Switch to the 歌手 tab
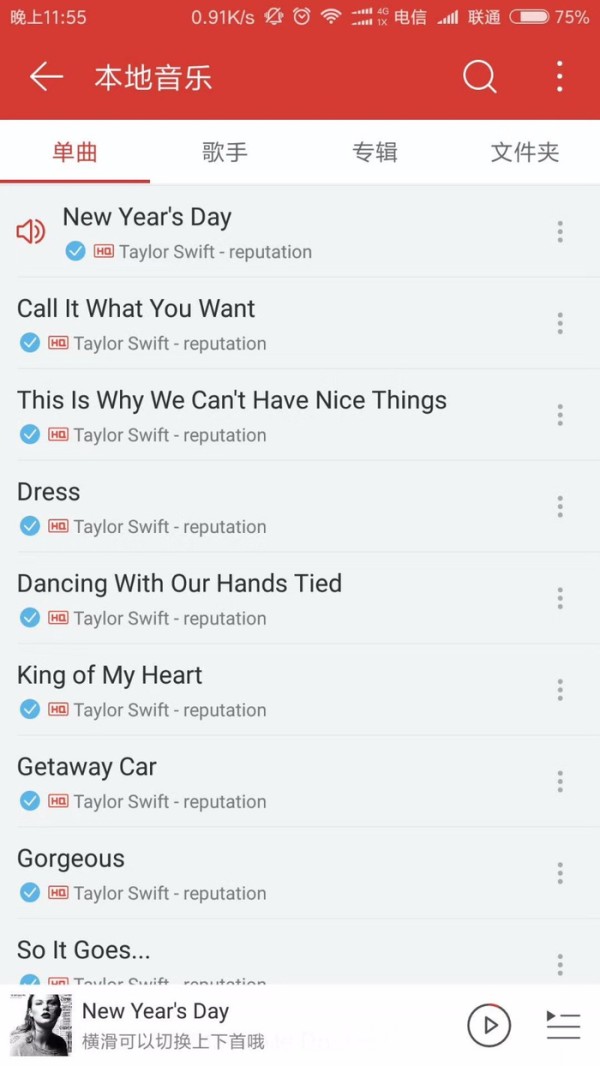 [x=224, y=152]
